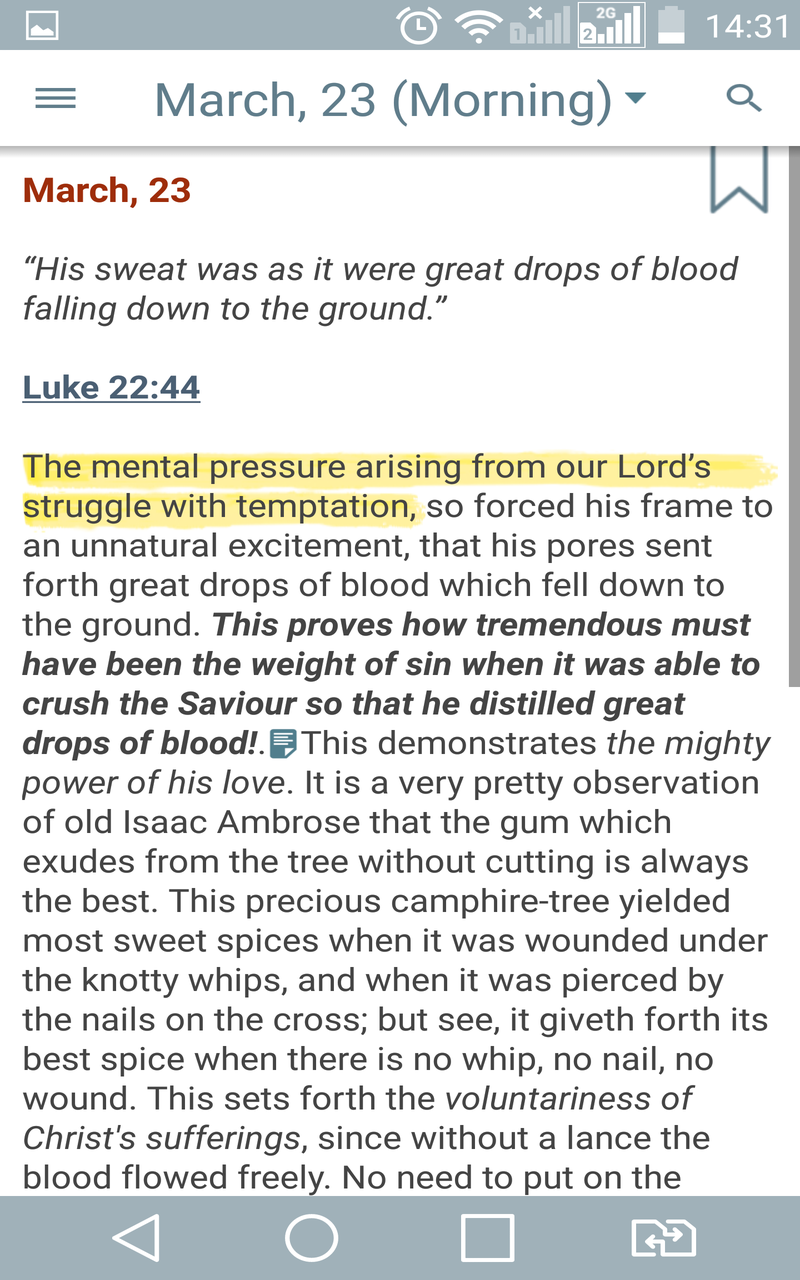Open the hamburger drawer menu
The image size is (800, 1280).
[55, 98]
